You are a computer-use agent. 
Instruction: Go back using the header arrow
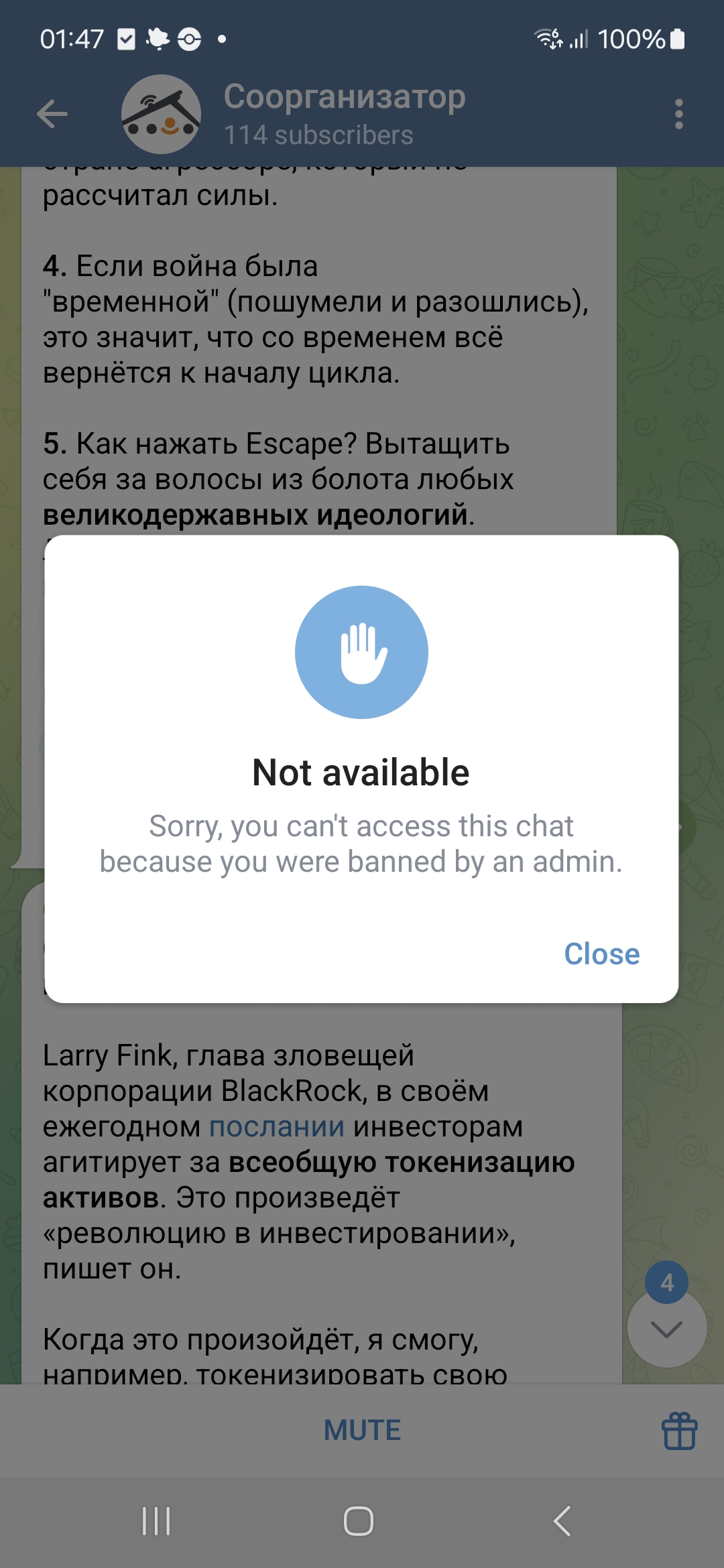(52, 114)
